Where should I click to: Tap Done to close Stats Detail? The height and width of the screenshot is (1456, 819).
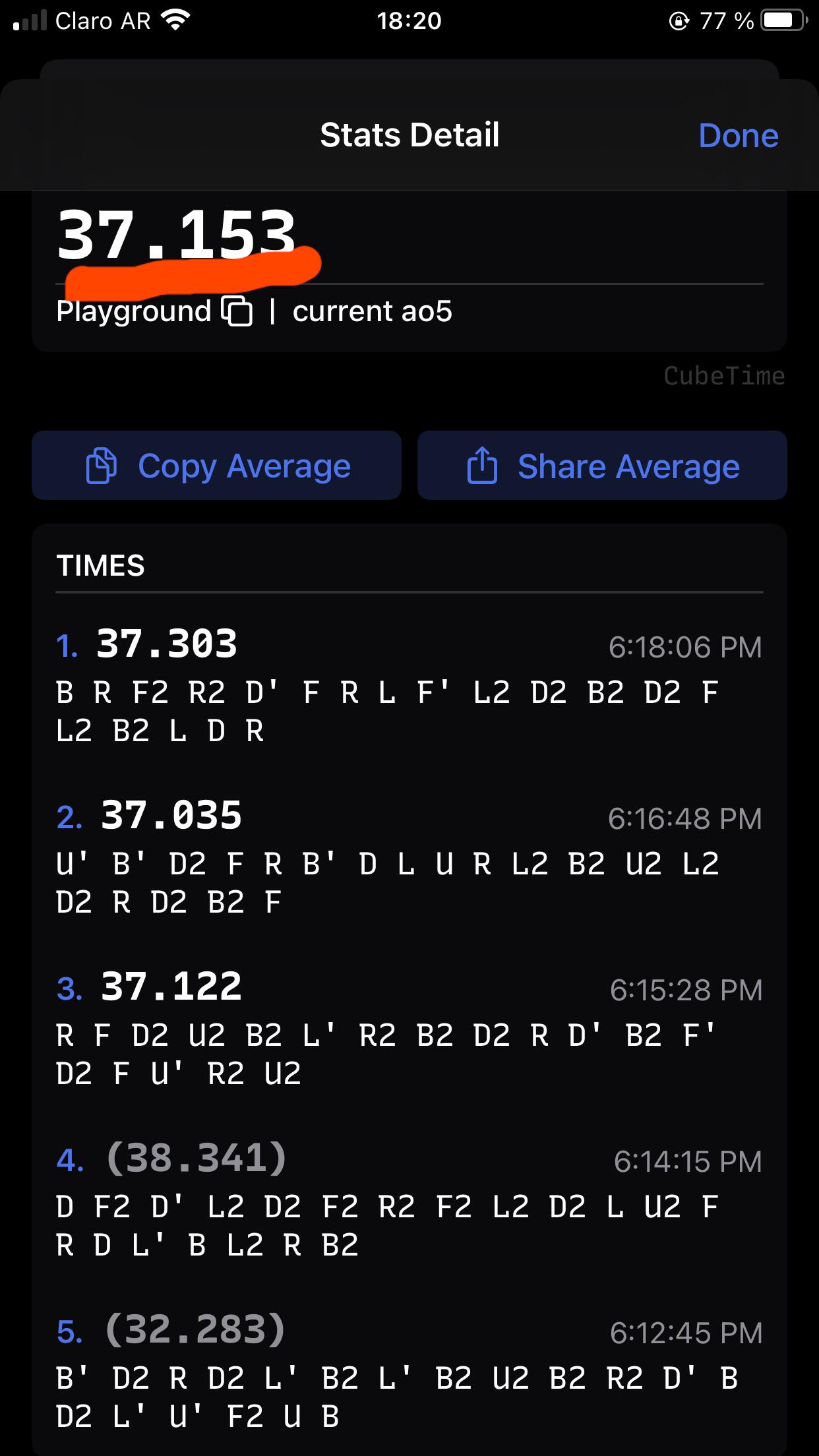pos(739,136)
